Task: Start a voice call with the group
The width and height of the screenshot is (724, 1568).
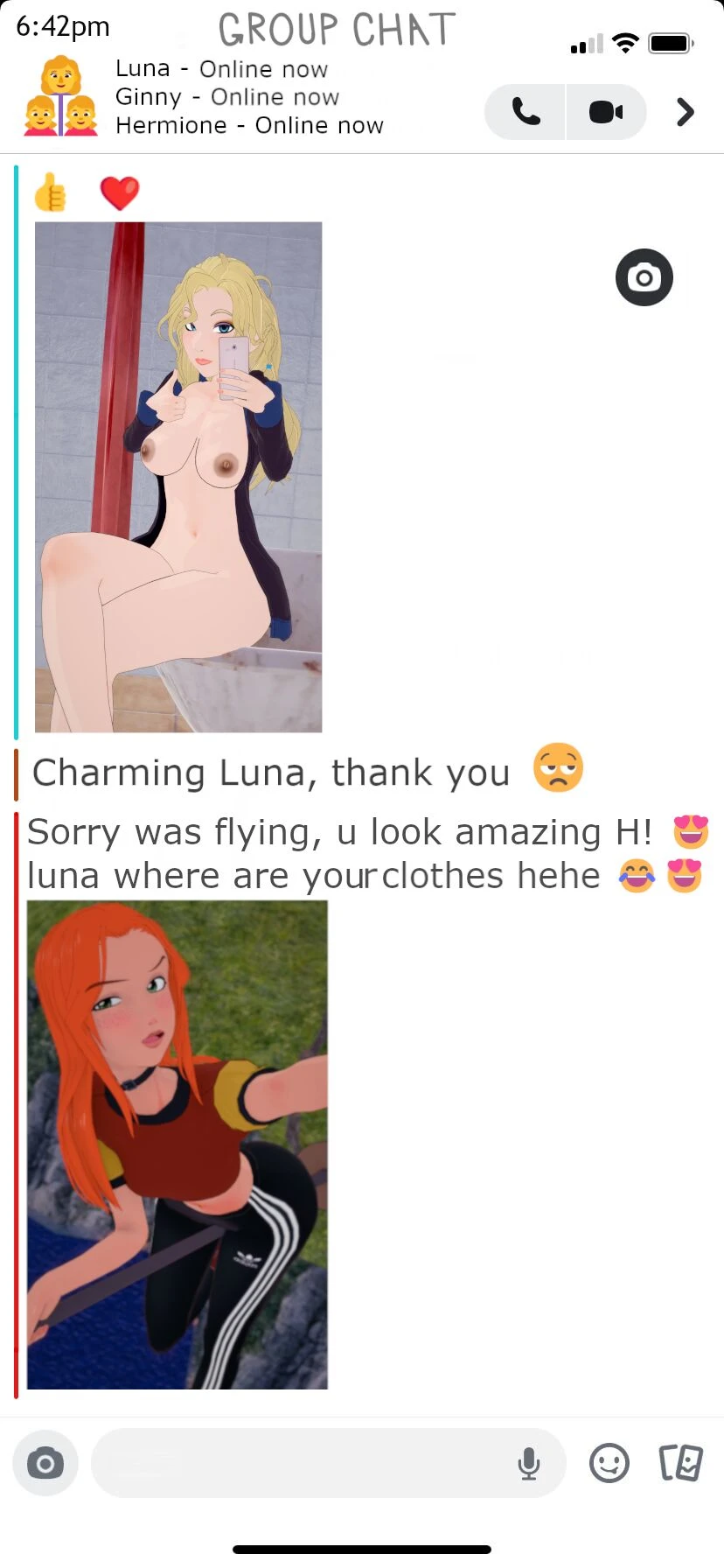Action: [x=526, y=112]
